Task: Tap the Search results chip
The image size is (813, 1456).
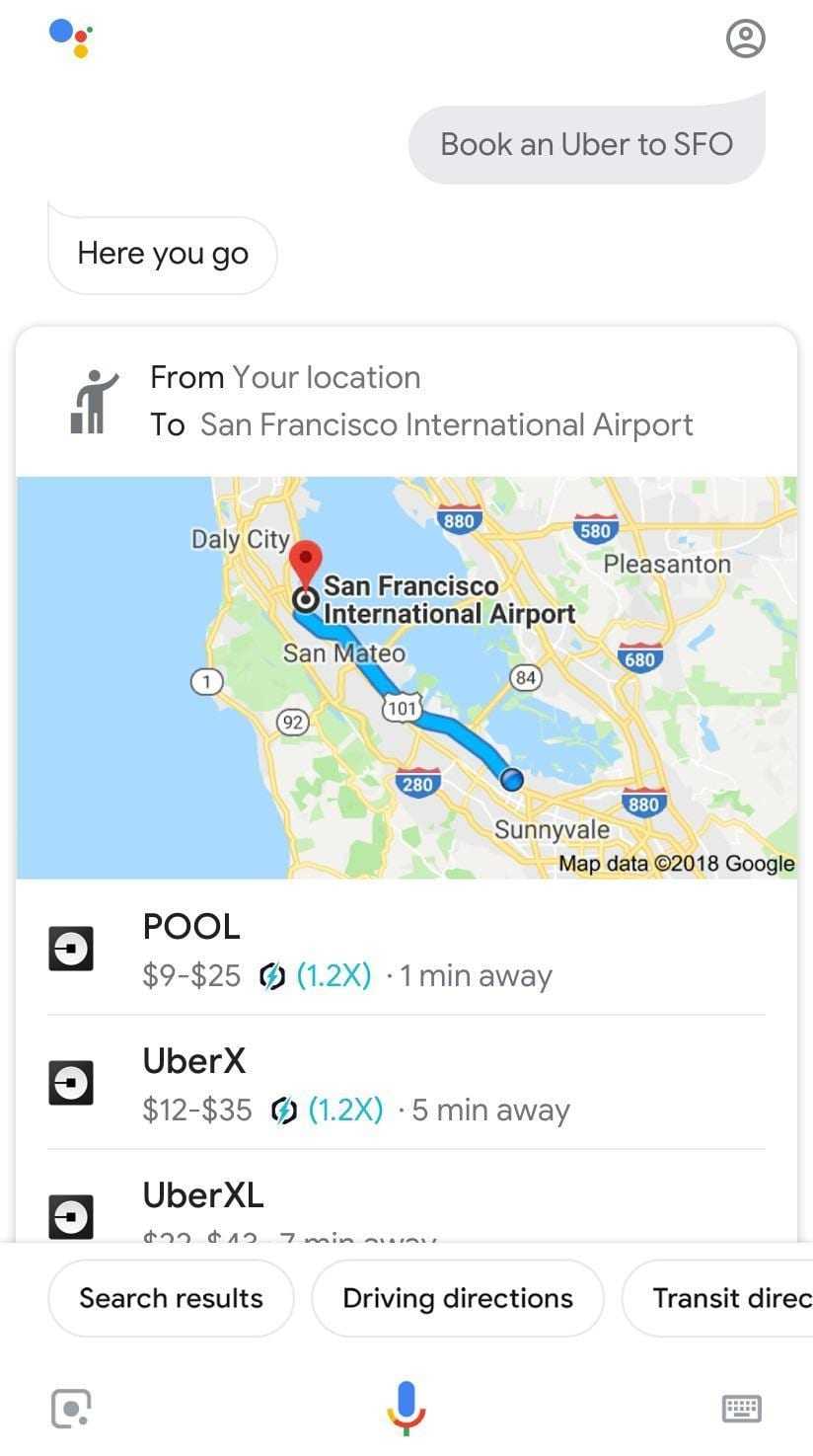Action: (x=171, y=1298)
